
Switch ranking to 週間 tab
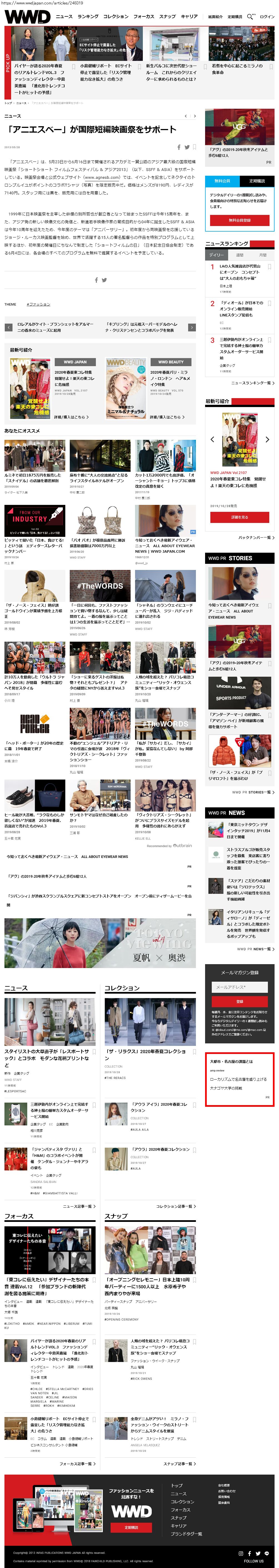pos(240,254)
